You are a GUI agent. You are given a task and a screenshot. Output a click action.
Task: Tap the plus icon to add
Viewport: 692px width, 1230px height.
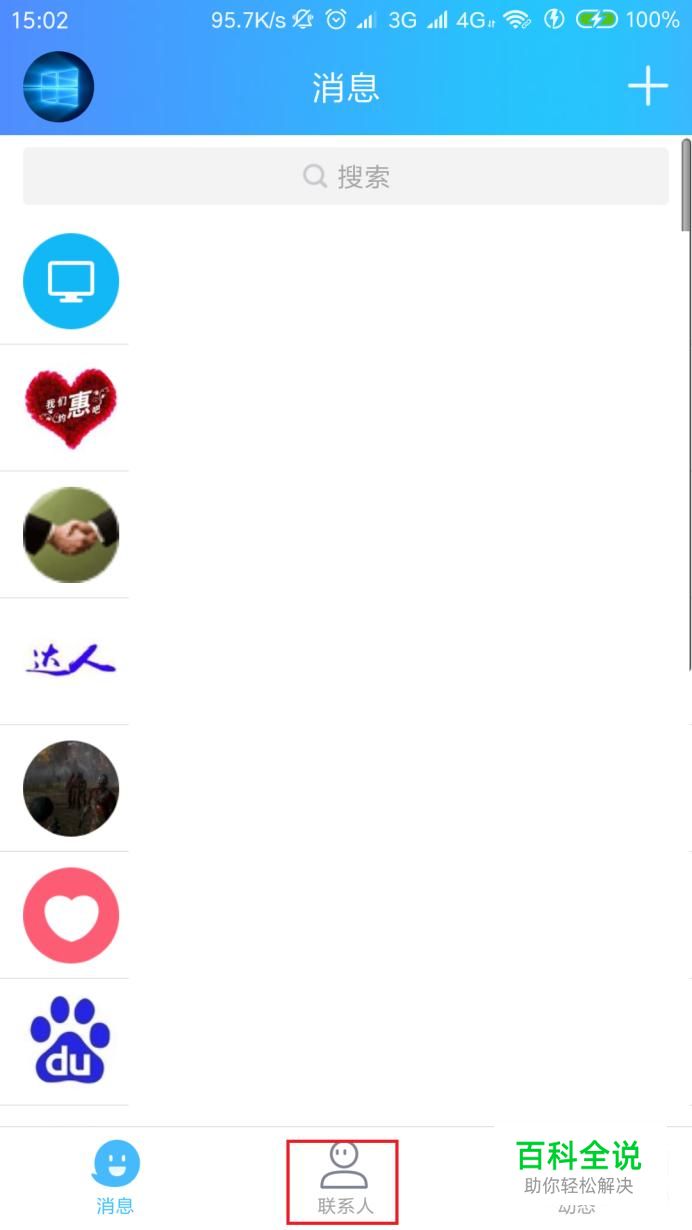pyautogui.click(x=647, y=87)
